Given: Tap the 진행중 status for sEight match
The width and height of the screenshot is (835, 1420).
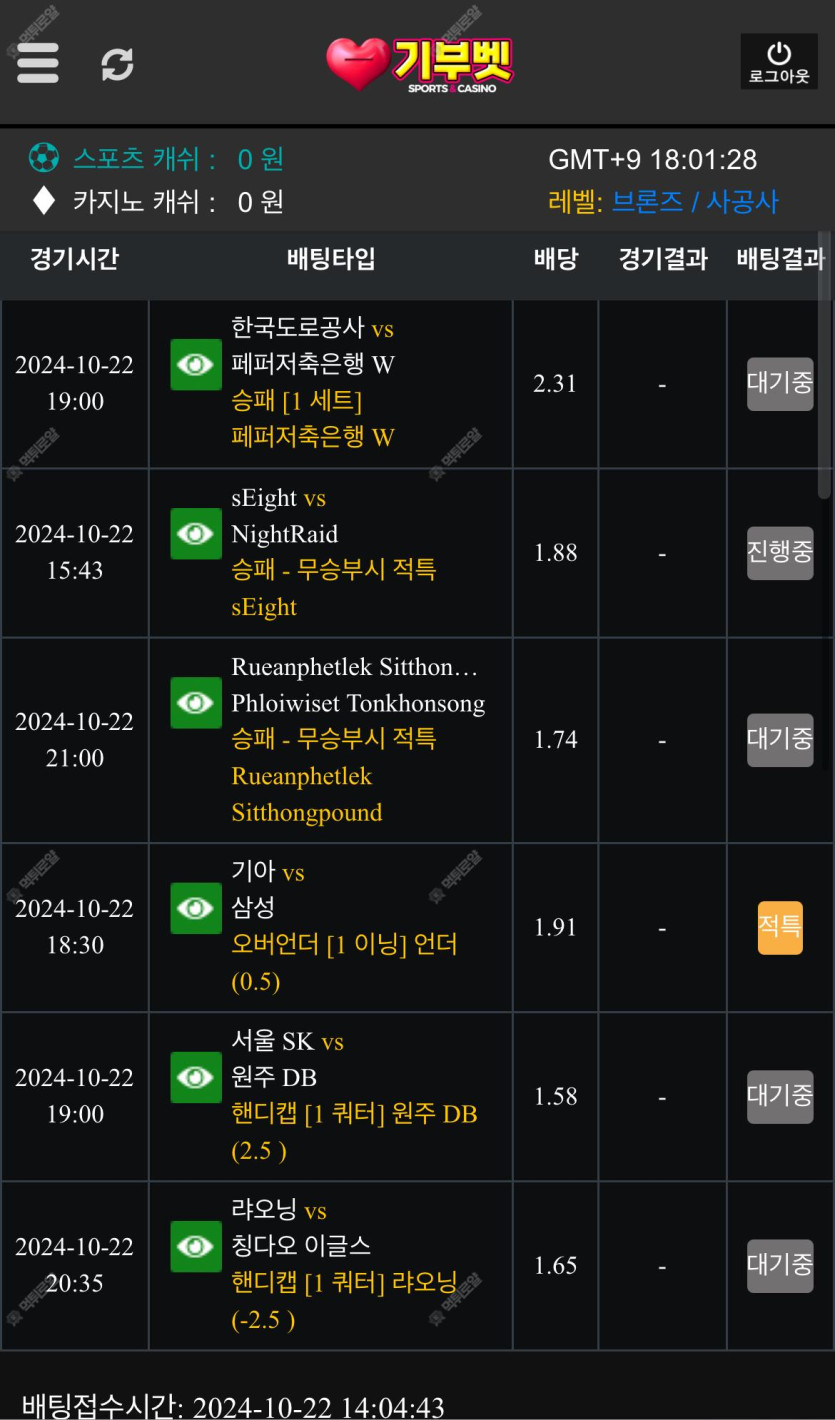Looking at the screenshot, I should click(780, 553).
